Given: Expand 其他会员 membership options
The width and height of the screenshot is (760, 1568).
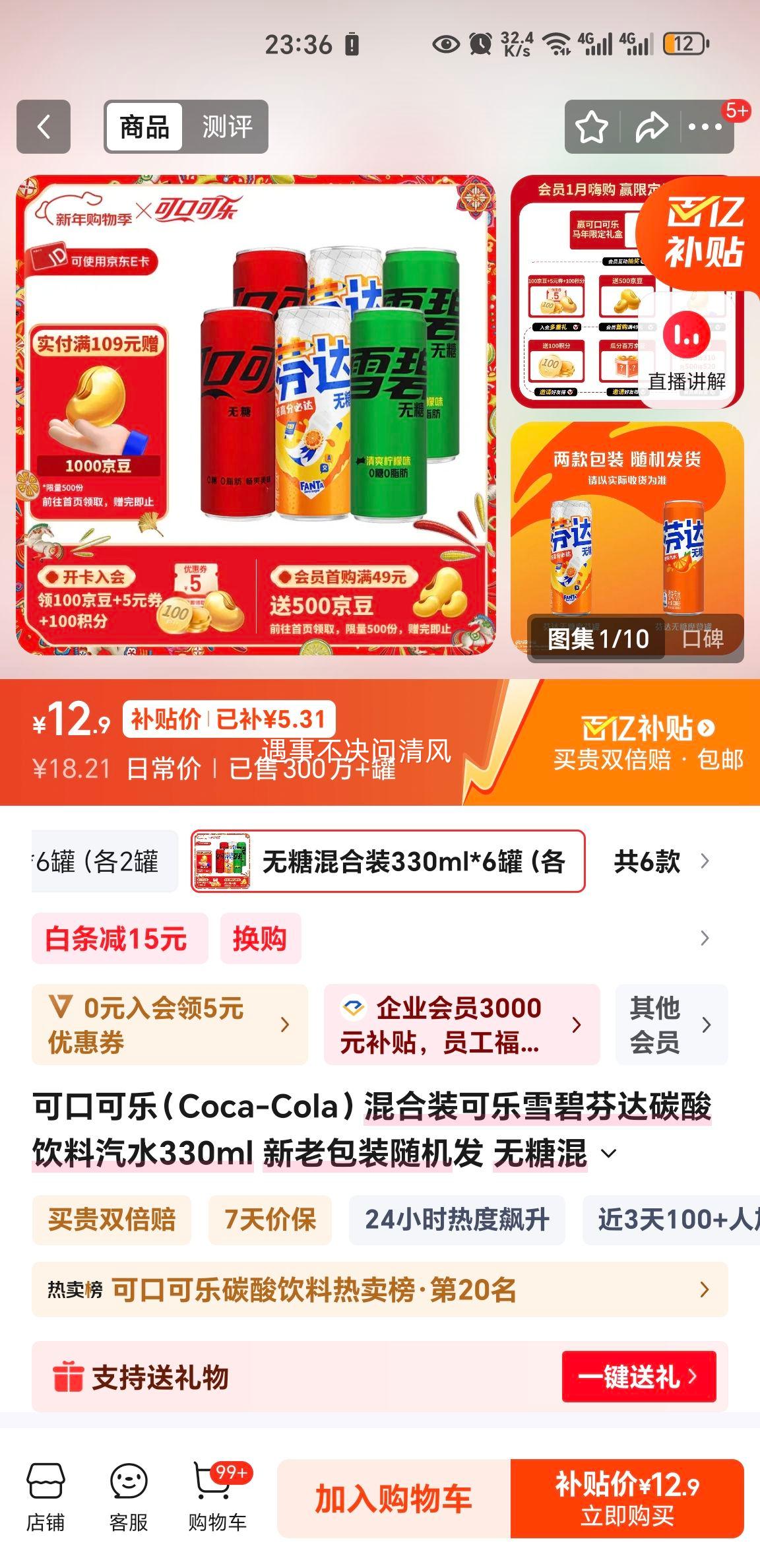Looking at the screenshot, I should [664, 1025].
